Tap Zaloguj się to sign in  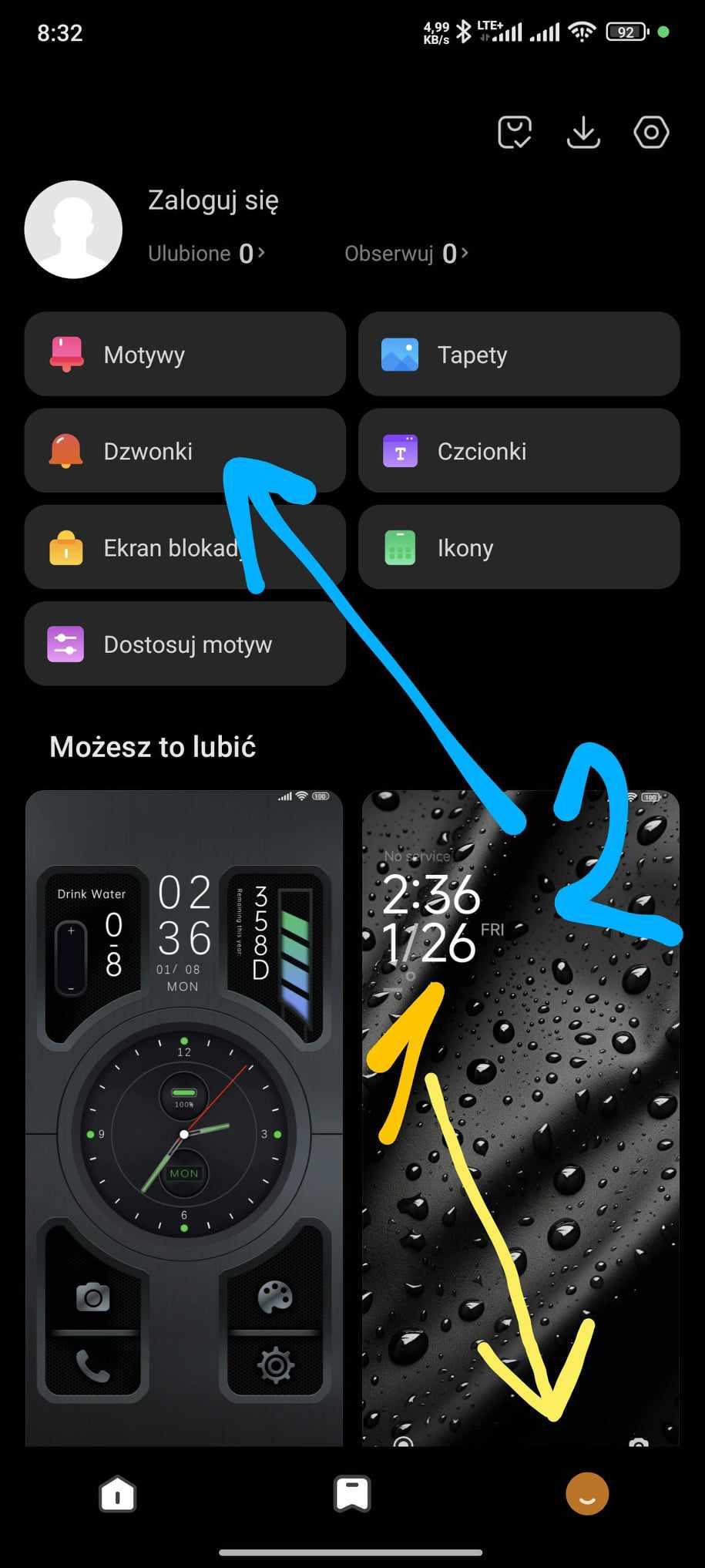(x=213, y=200)
